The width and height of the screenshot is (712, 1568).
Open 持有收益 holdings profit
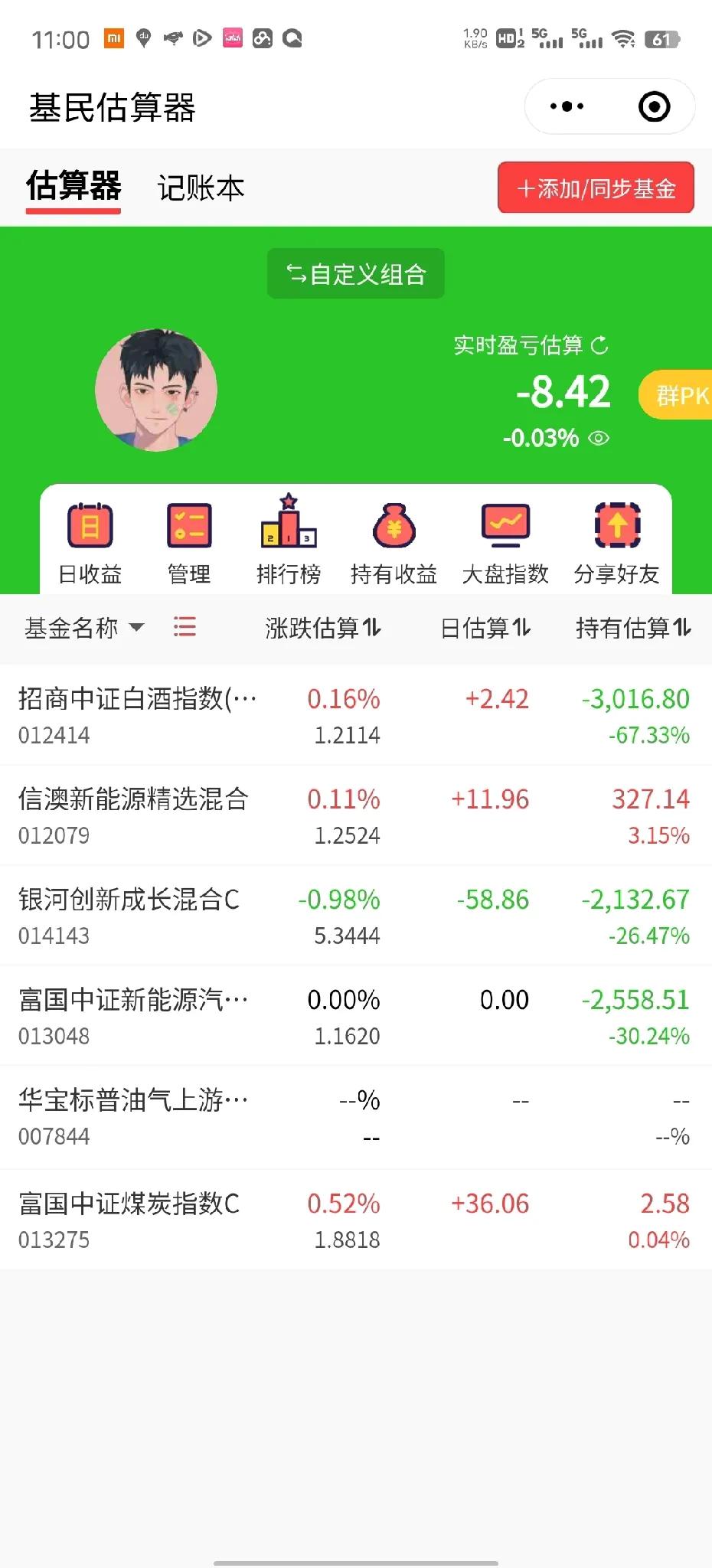point(394,541)
